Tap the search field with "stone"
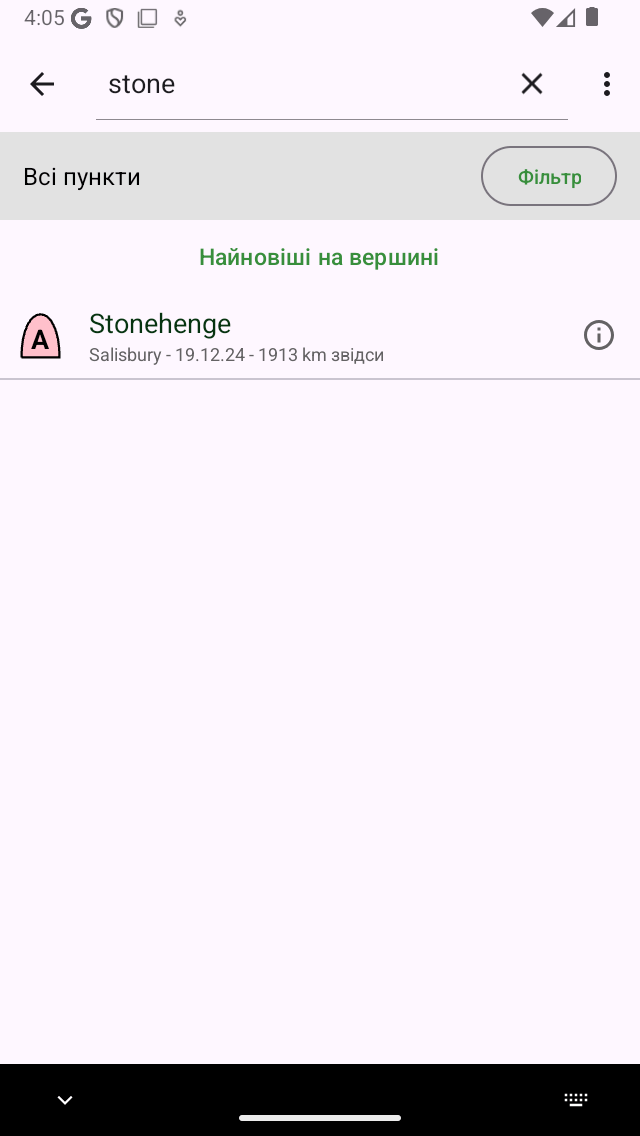The image size is (640, 1136). coord(300,84)
